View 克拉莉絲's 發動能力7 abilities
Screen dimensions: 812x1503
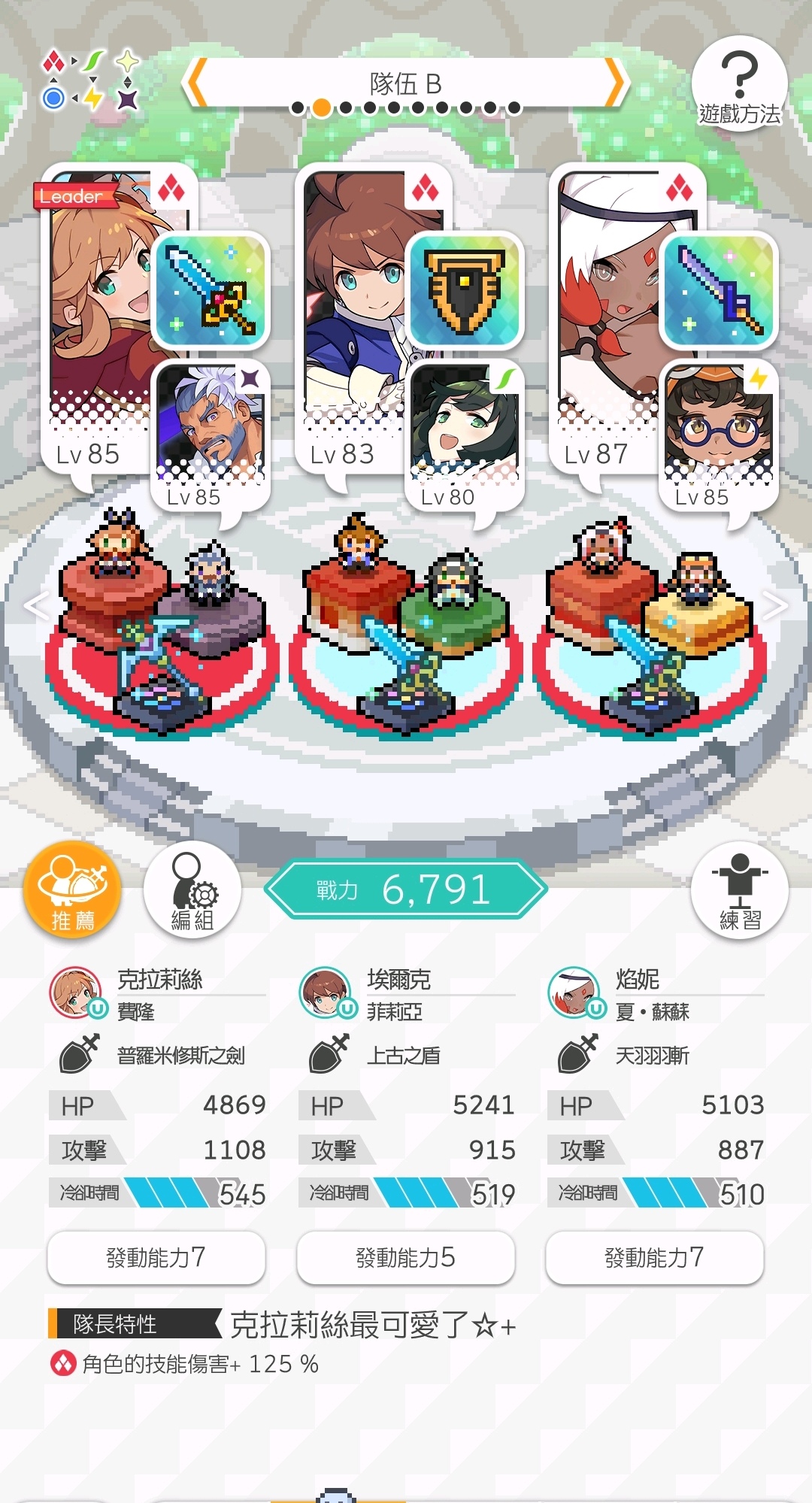[x=156, y=1257]
